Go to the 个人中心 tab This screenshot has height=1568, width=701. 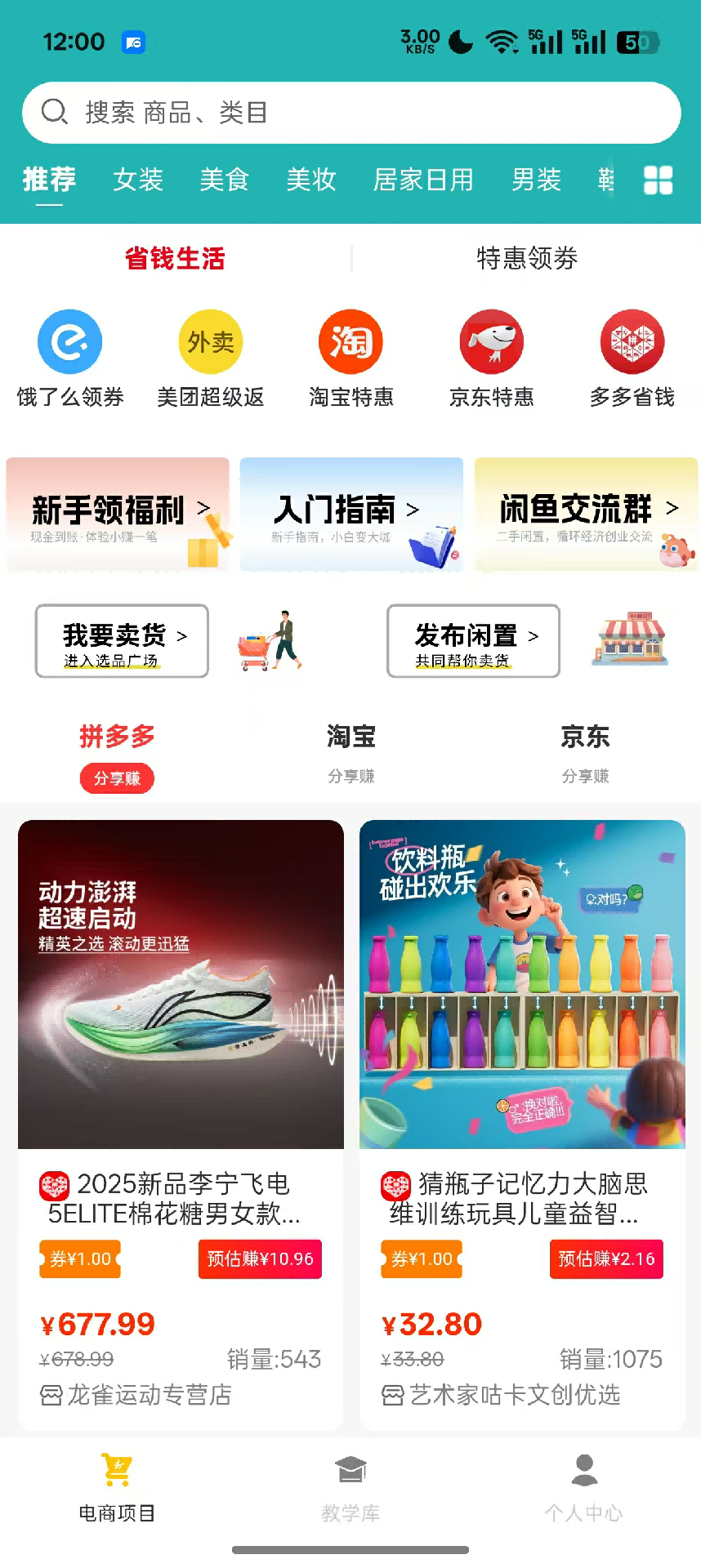point(583,1488)
